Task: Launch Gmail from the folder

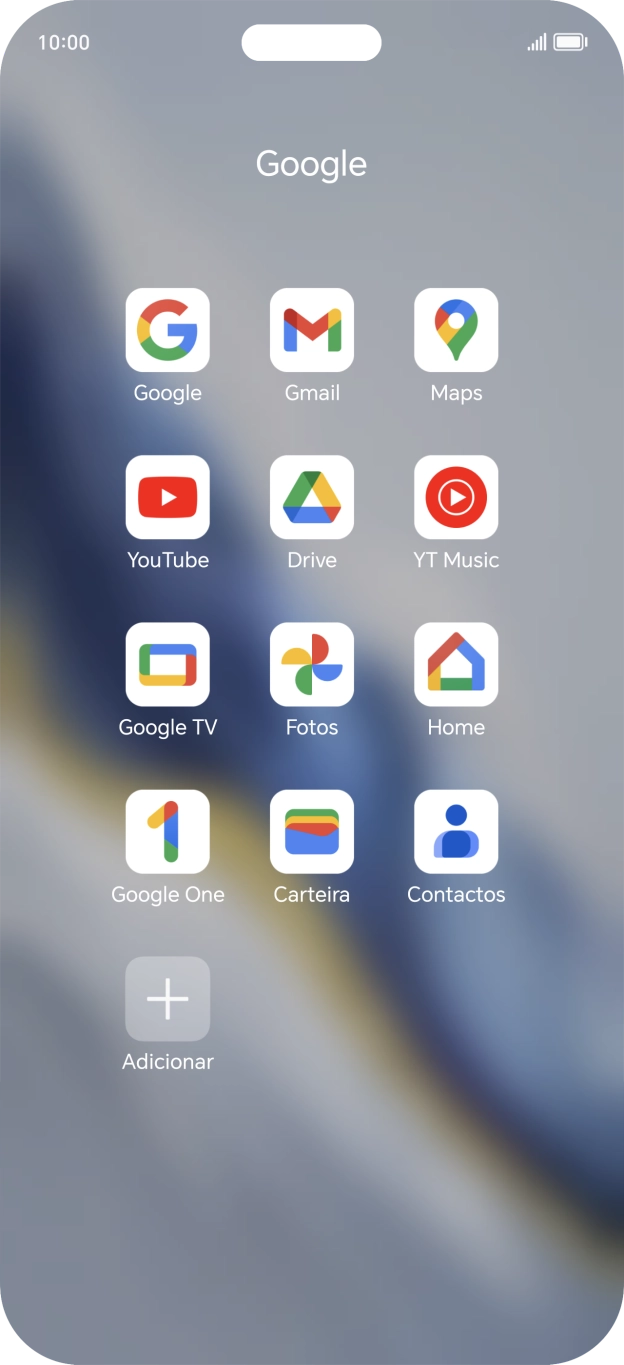Action: (312, 330)
